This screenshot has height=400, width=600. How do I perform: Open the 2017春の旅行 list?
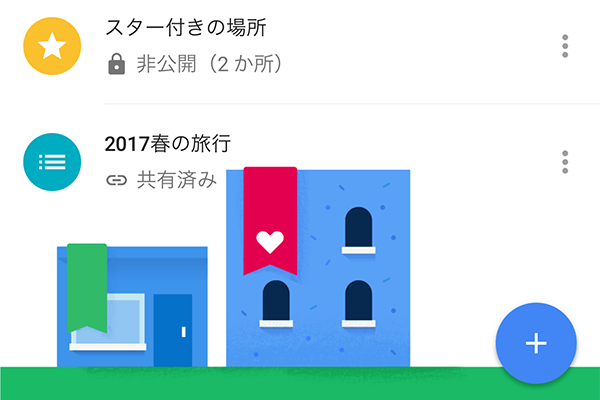168,142
